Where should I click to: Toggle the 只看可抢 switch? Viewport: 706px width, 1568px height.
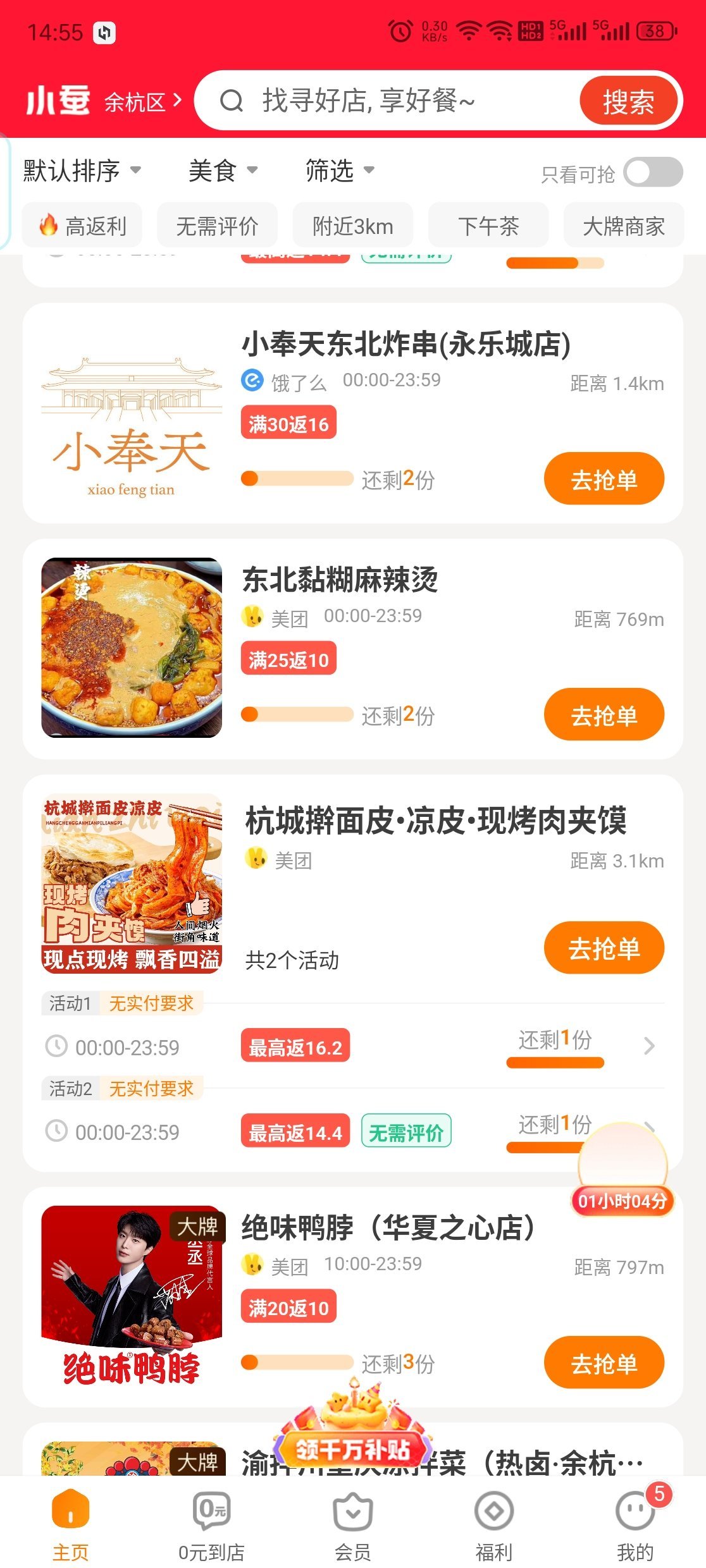652,173
